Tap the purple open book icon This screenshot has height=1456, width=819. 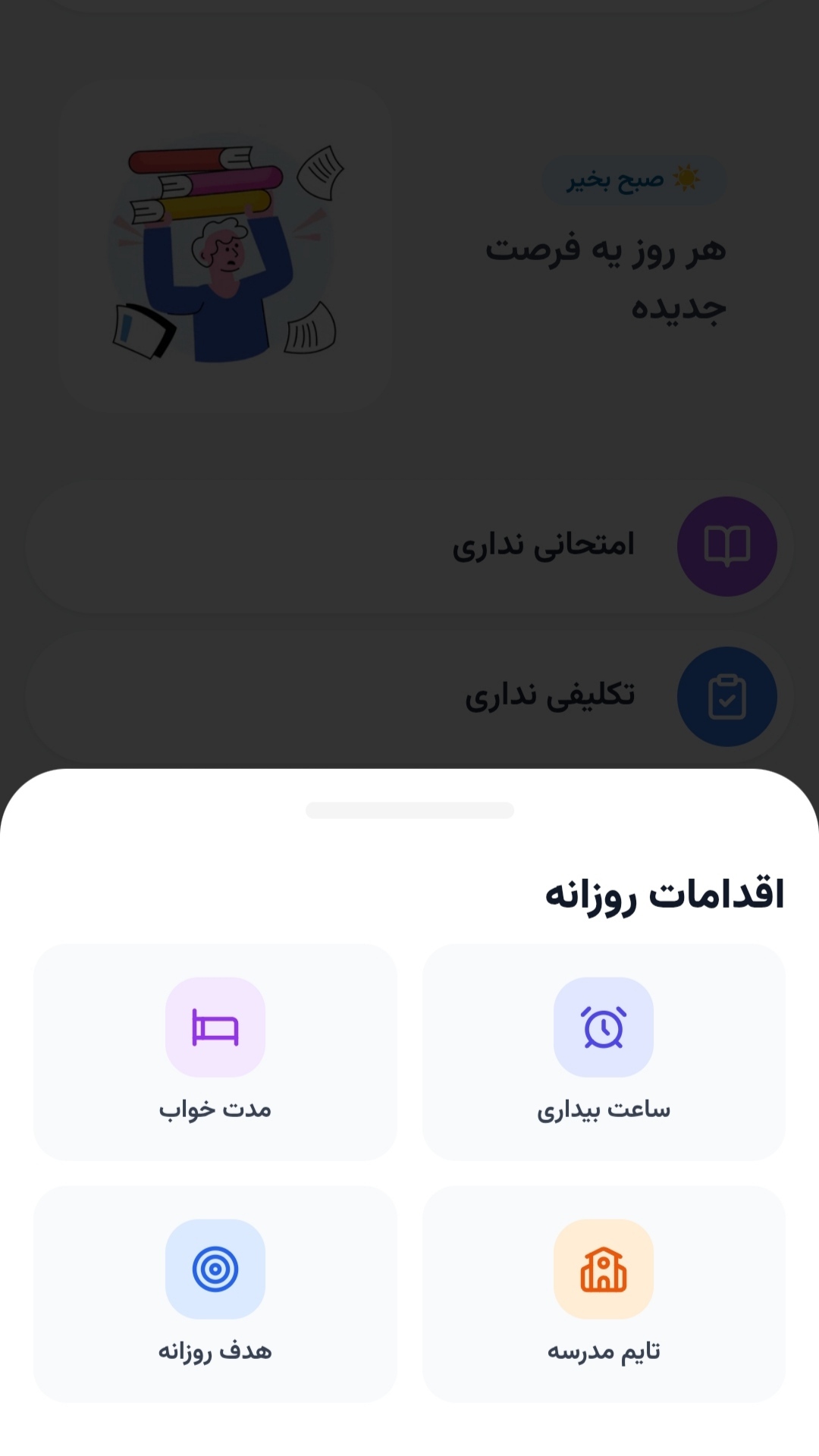click(x=726, y=546)
